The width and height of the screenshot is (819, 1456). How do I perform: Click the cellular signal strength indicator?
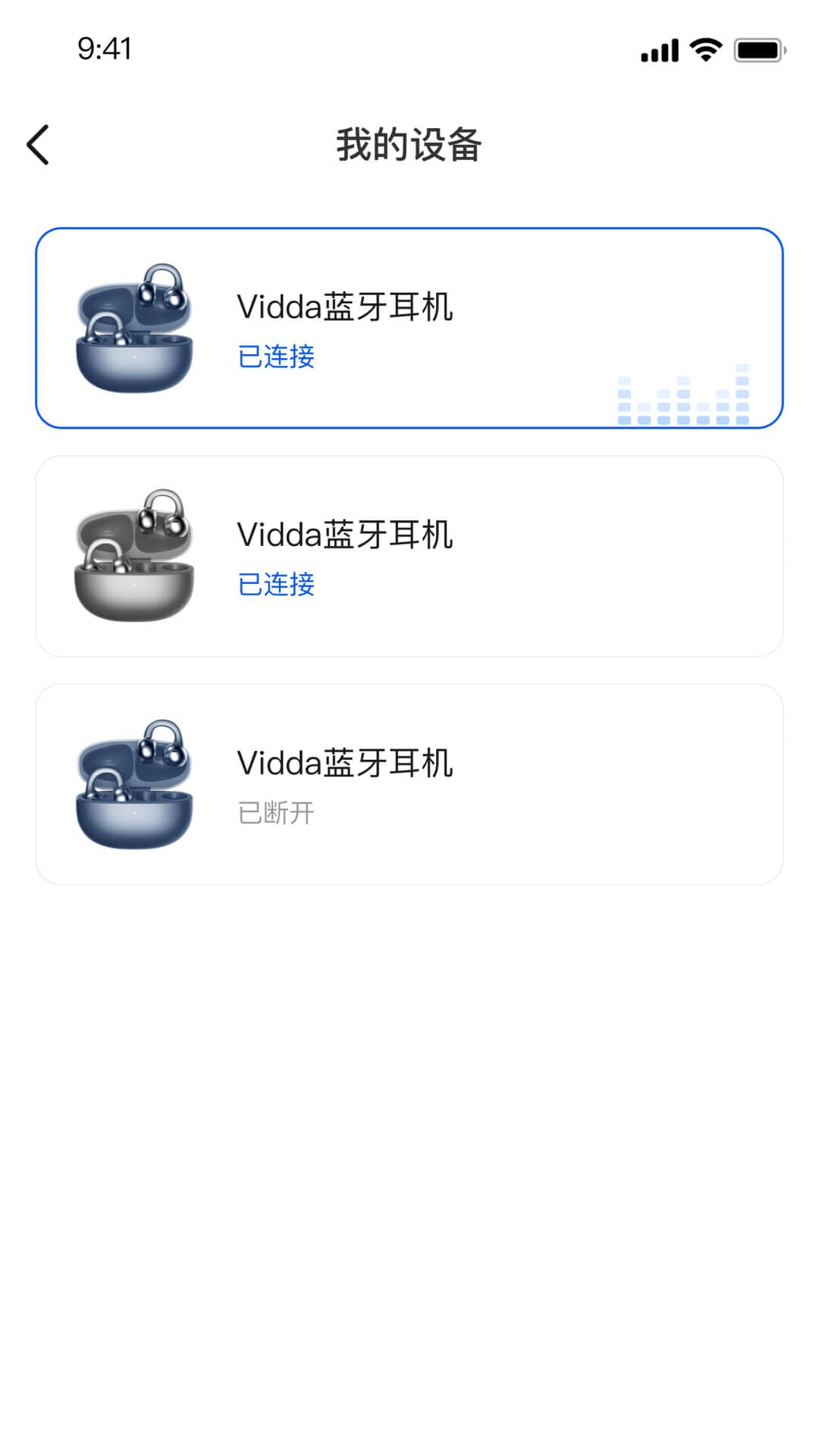pyautogui.click(x=658, y=49)
